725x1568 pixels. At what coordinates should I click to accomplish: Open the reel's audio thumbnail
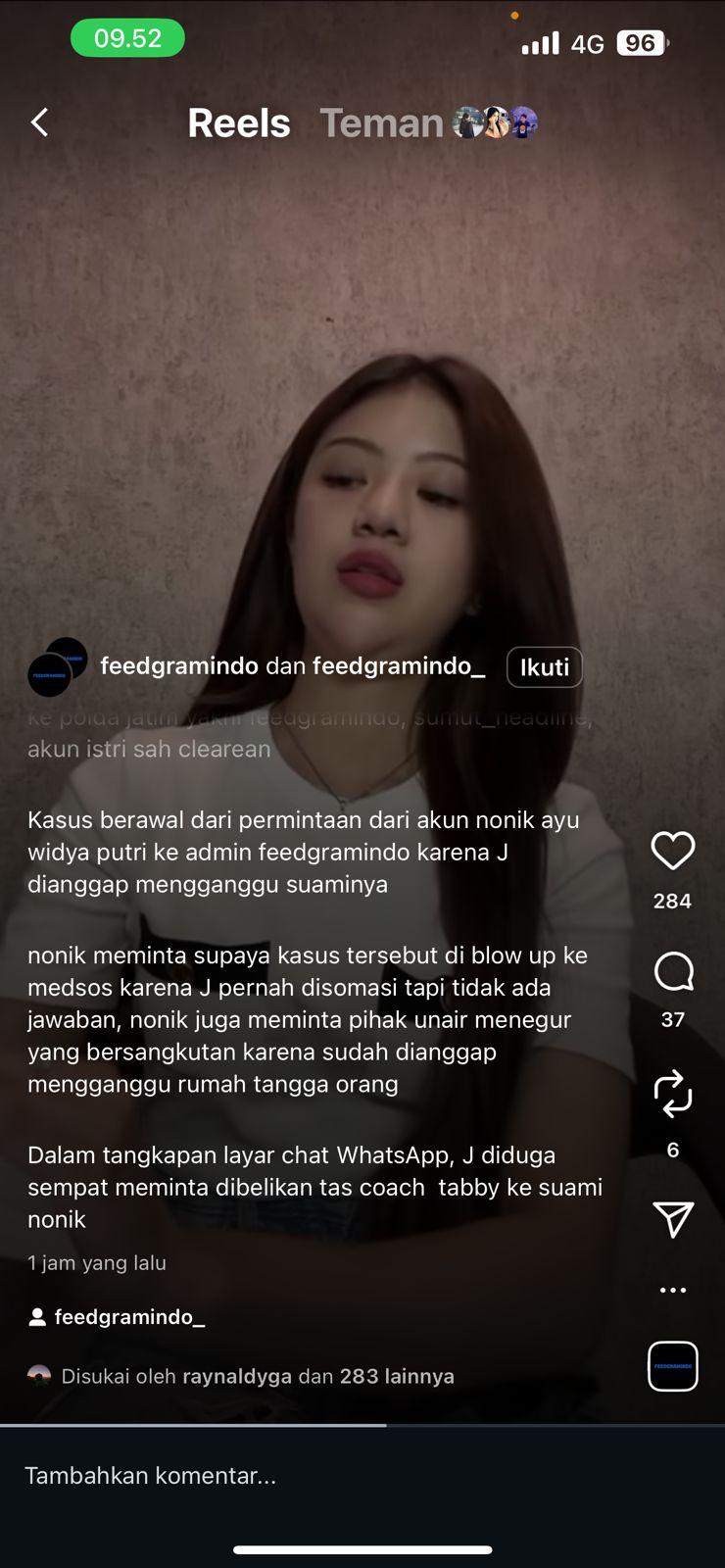(672, 1366)
